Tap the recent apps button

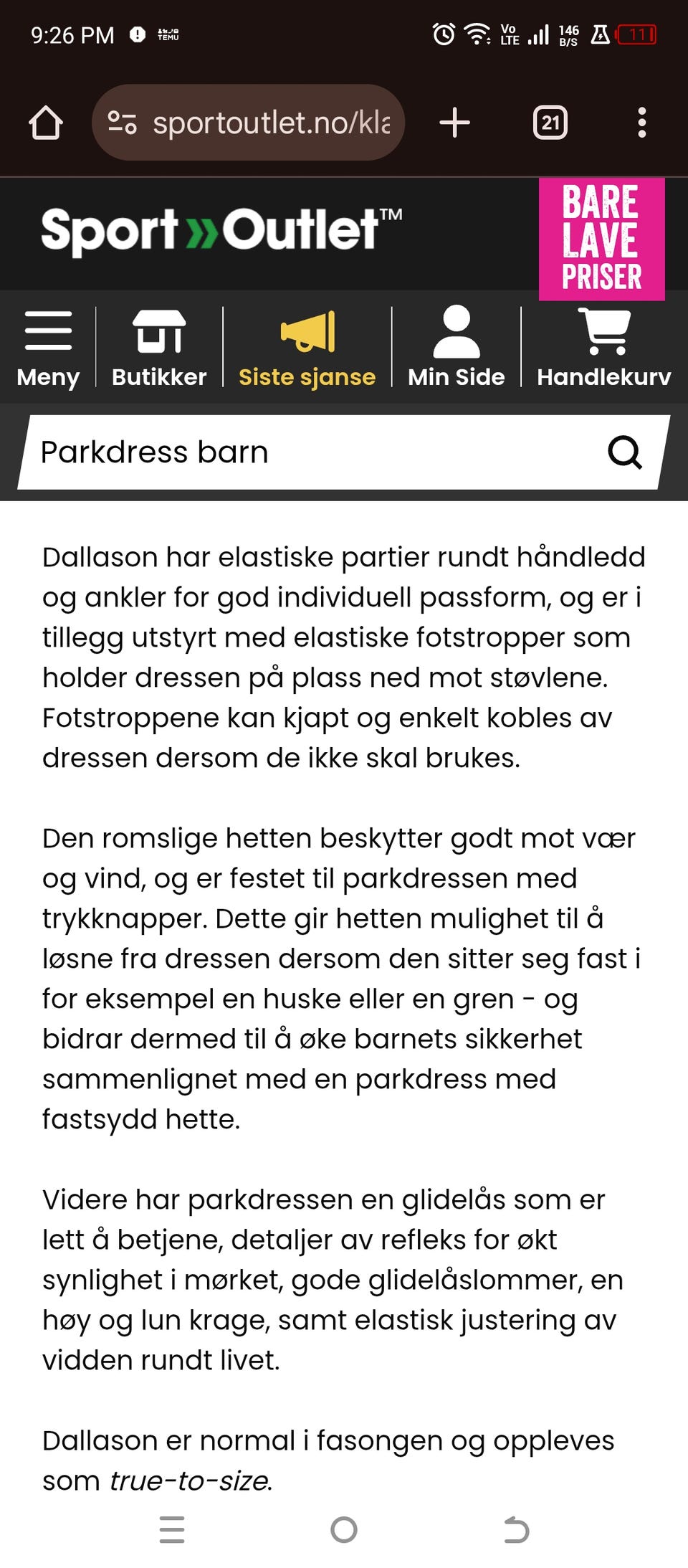[171, 1524]
